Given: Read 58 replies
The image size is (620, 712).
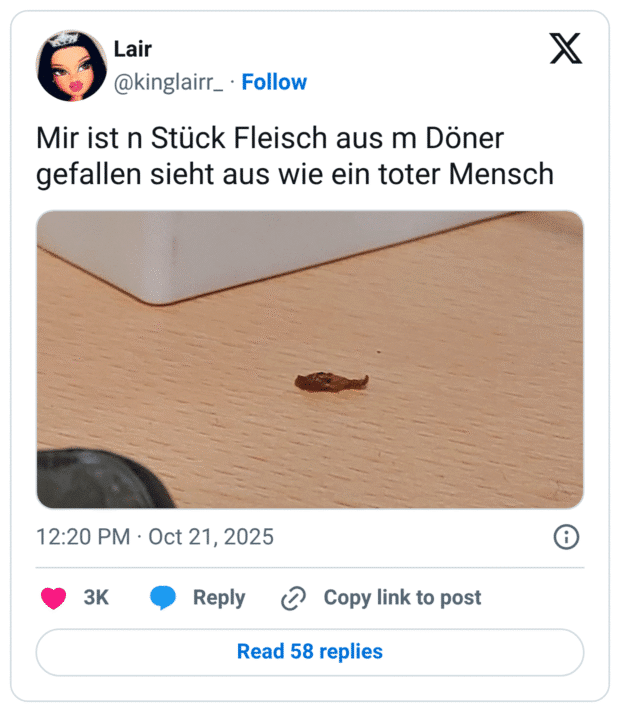Looking at the screenshot, I should click(310, 652).
